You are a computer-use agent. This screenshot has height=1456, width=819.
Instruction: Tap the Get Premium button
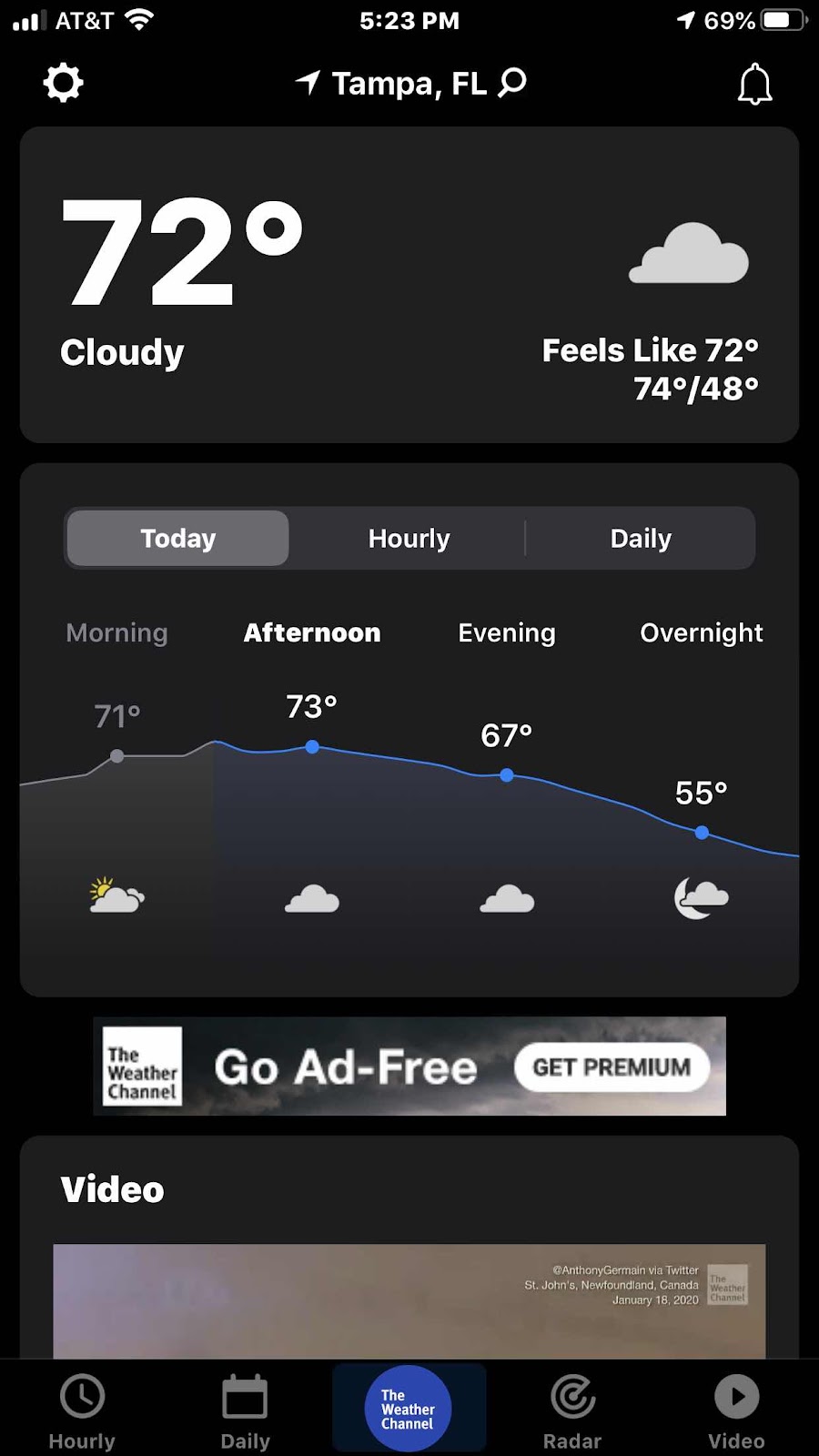[x=612, y=1067]
